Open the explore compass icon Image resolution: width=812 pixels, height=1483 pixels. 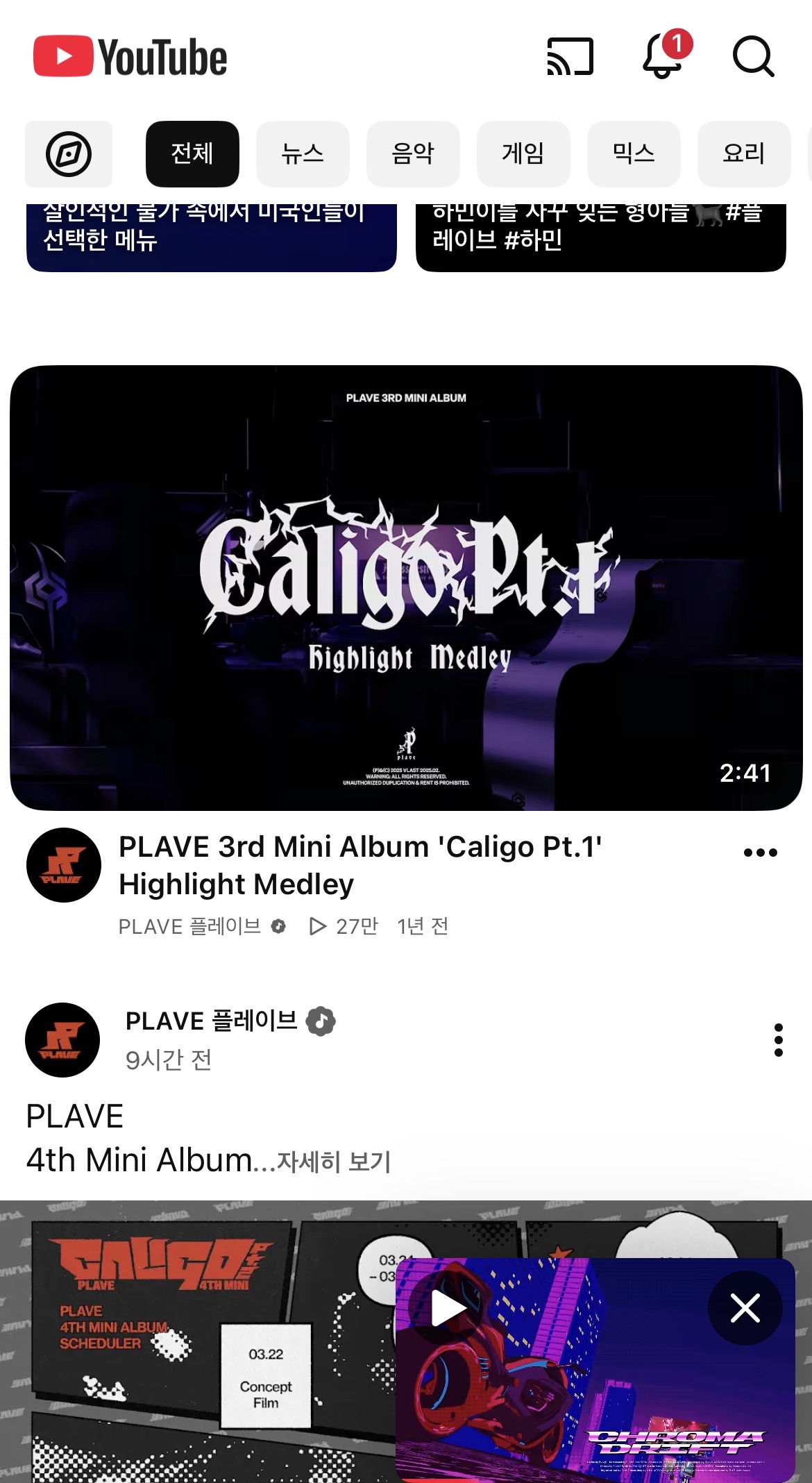(68, 154)
